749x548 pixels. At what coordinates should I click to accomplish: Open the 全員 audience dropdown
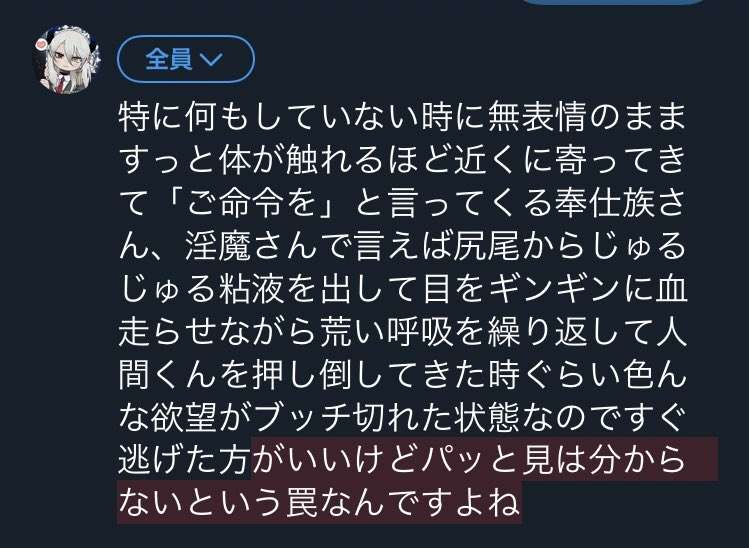point(185,59)
